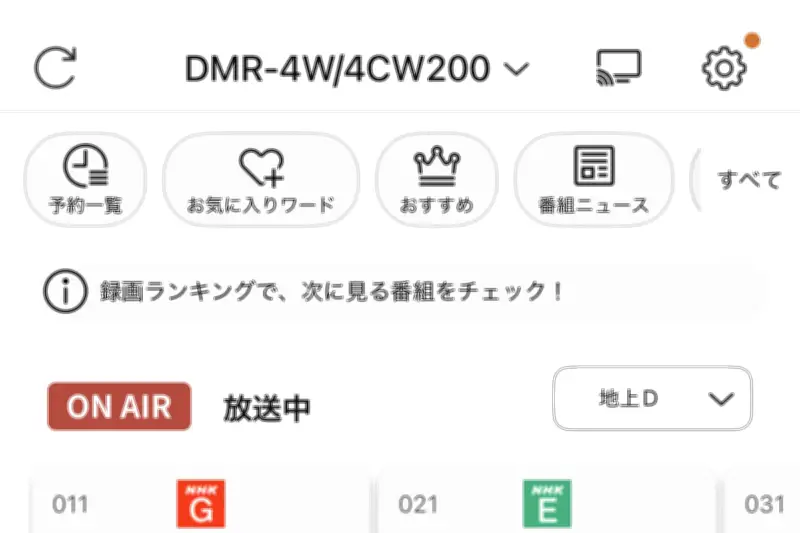Tap the refresh icon
Viewport: 800px width, 533px height.
[x=56, y=67]
